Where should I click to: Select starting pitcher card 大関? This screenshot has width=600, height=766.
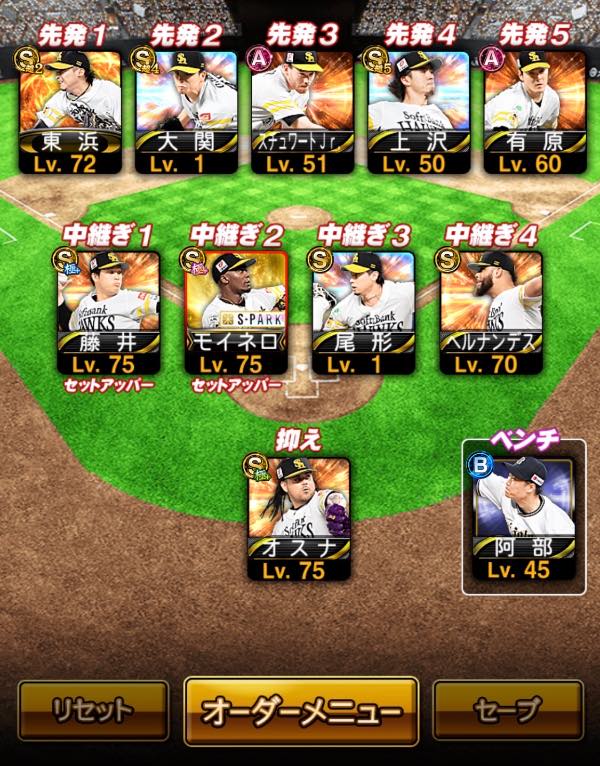187,112
